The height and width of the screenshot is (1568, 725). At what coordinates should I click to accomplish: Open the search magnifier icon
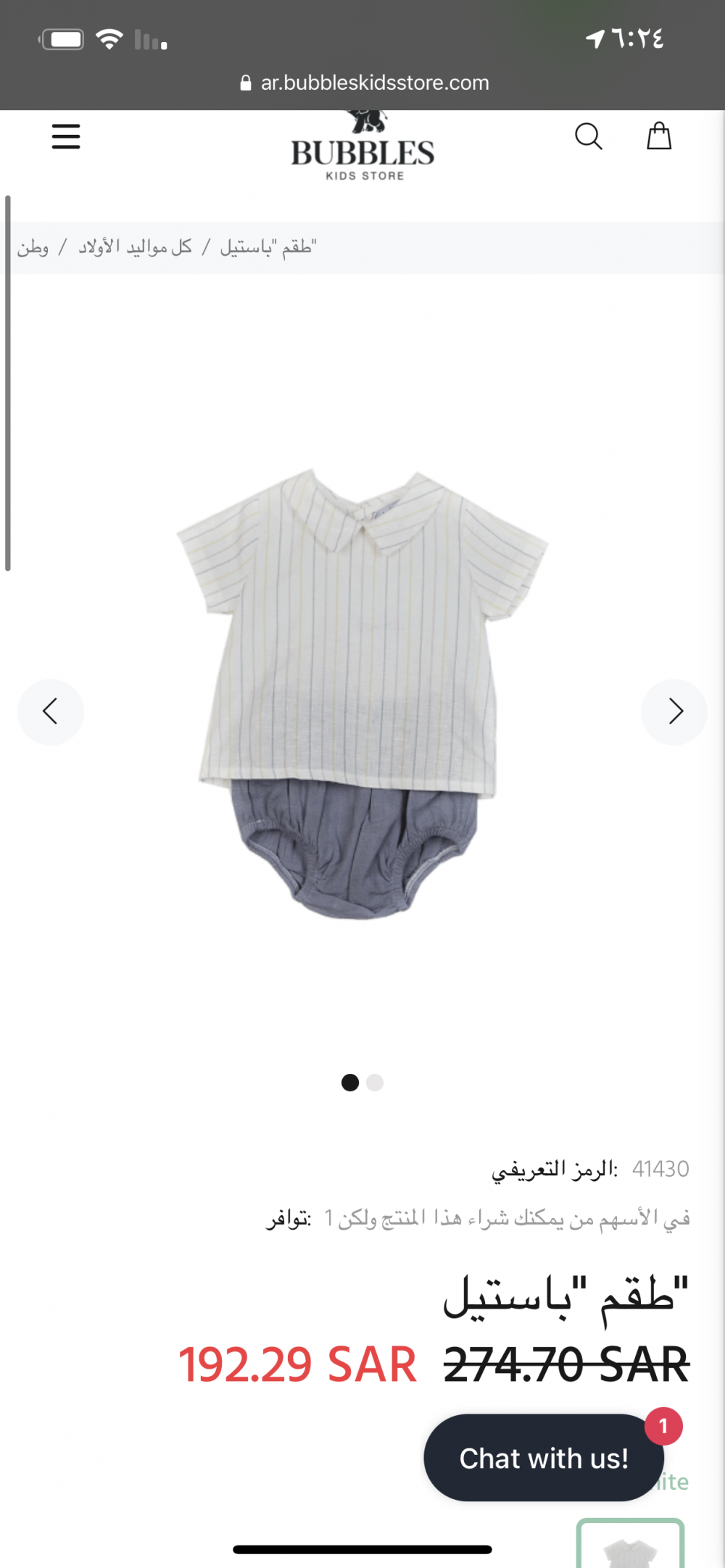tap(588, 136)
